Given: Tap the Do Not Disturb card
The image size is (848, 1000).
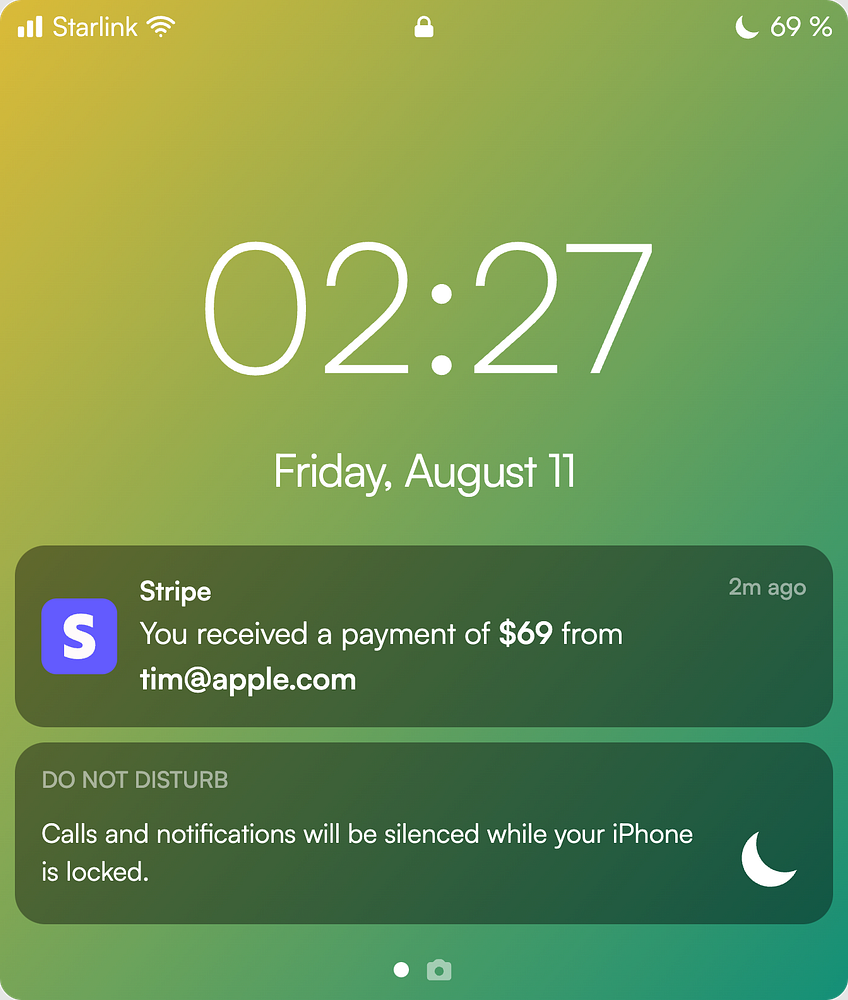Looking at the screenshot, I should pyautogui.click(x=423, y=833).
